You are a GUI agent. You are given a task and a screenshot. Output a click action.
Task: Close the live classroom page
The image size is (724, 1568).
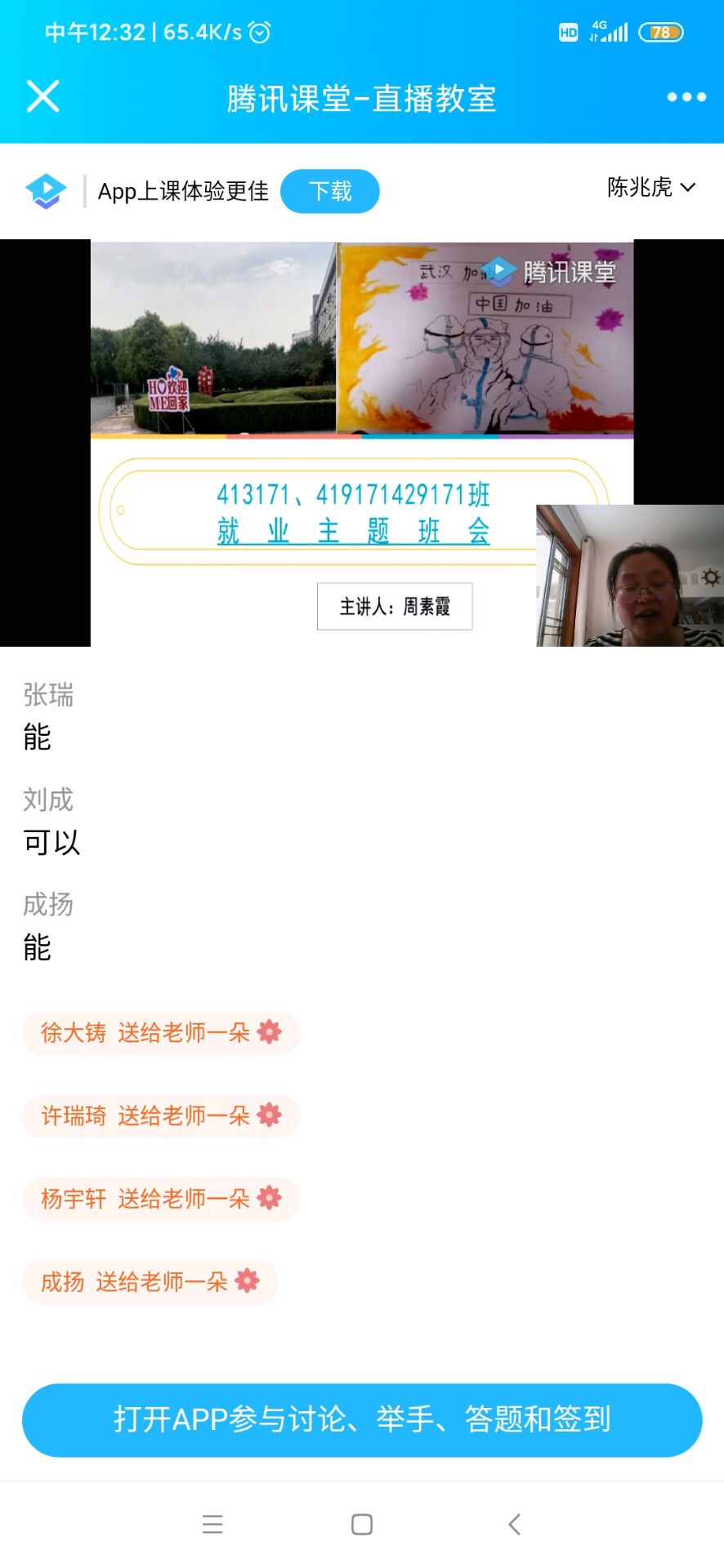click(42, 96)
